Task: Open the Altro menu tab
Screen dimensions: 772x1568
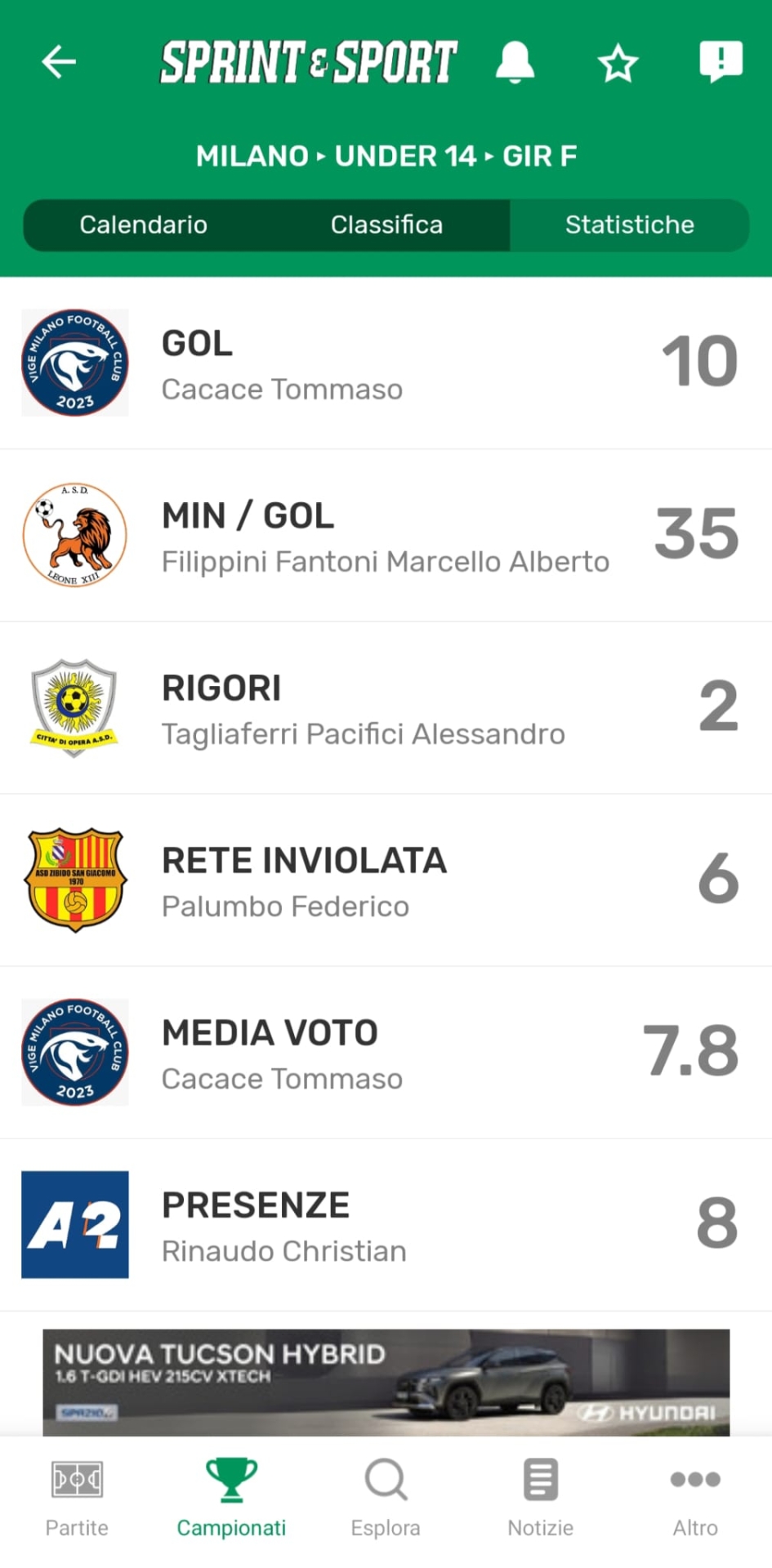Action: [695, 1499]
